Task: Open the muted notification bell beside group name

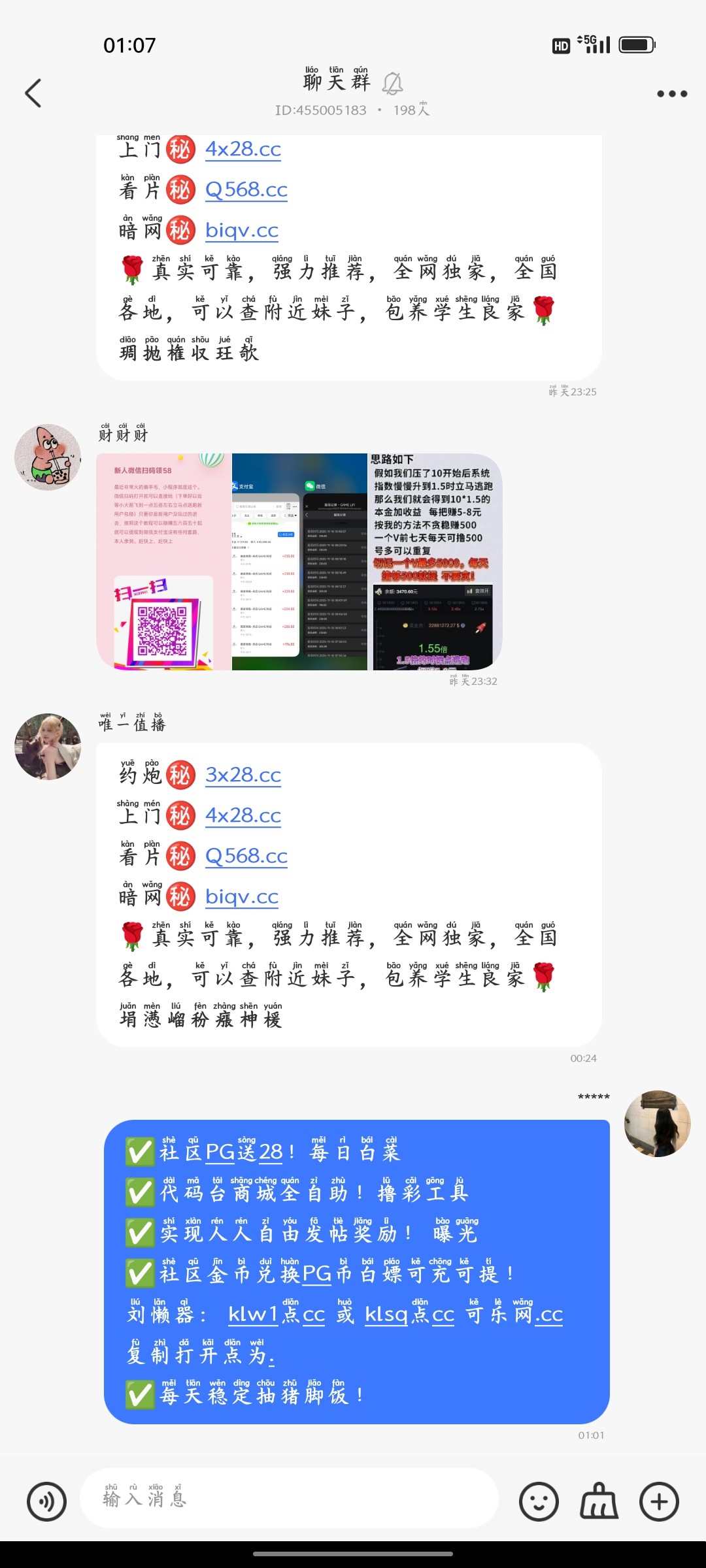Action: [394, 84]
